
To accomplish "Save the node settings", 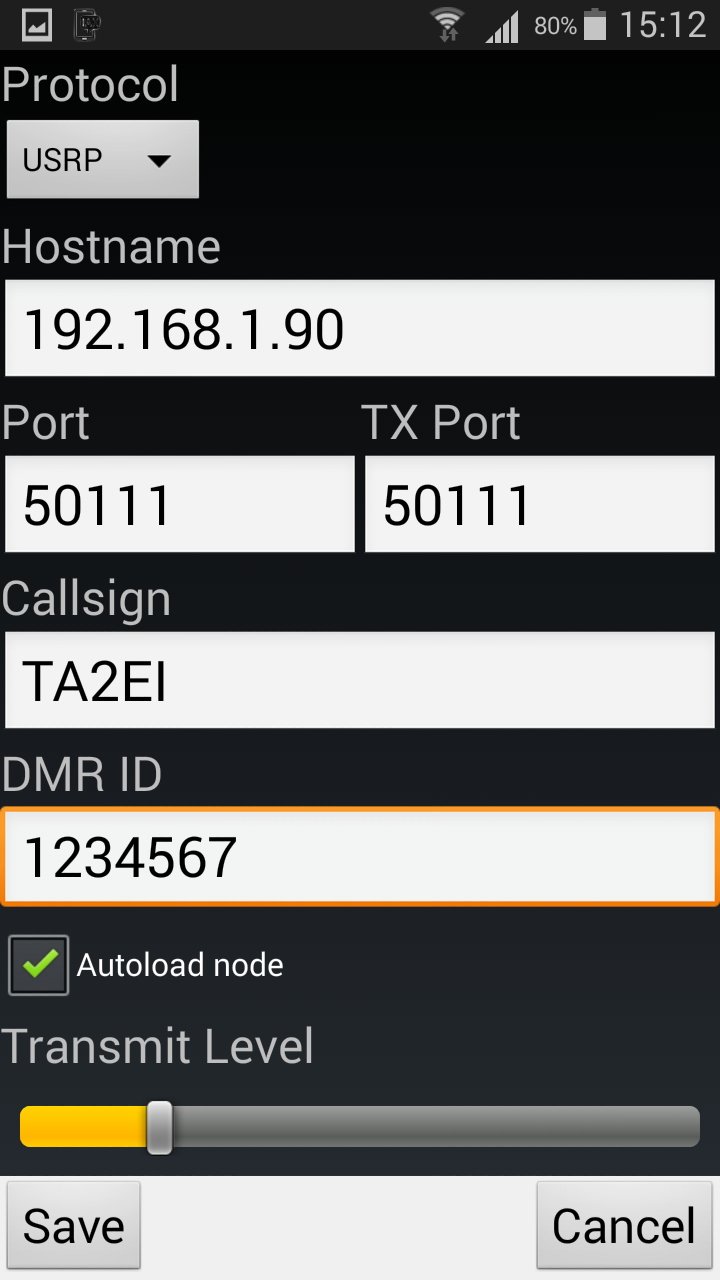I will click(74, 1226).
